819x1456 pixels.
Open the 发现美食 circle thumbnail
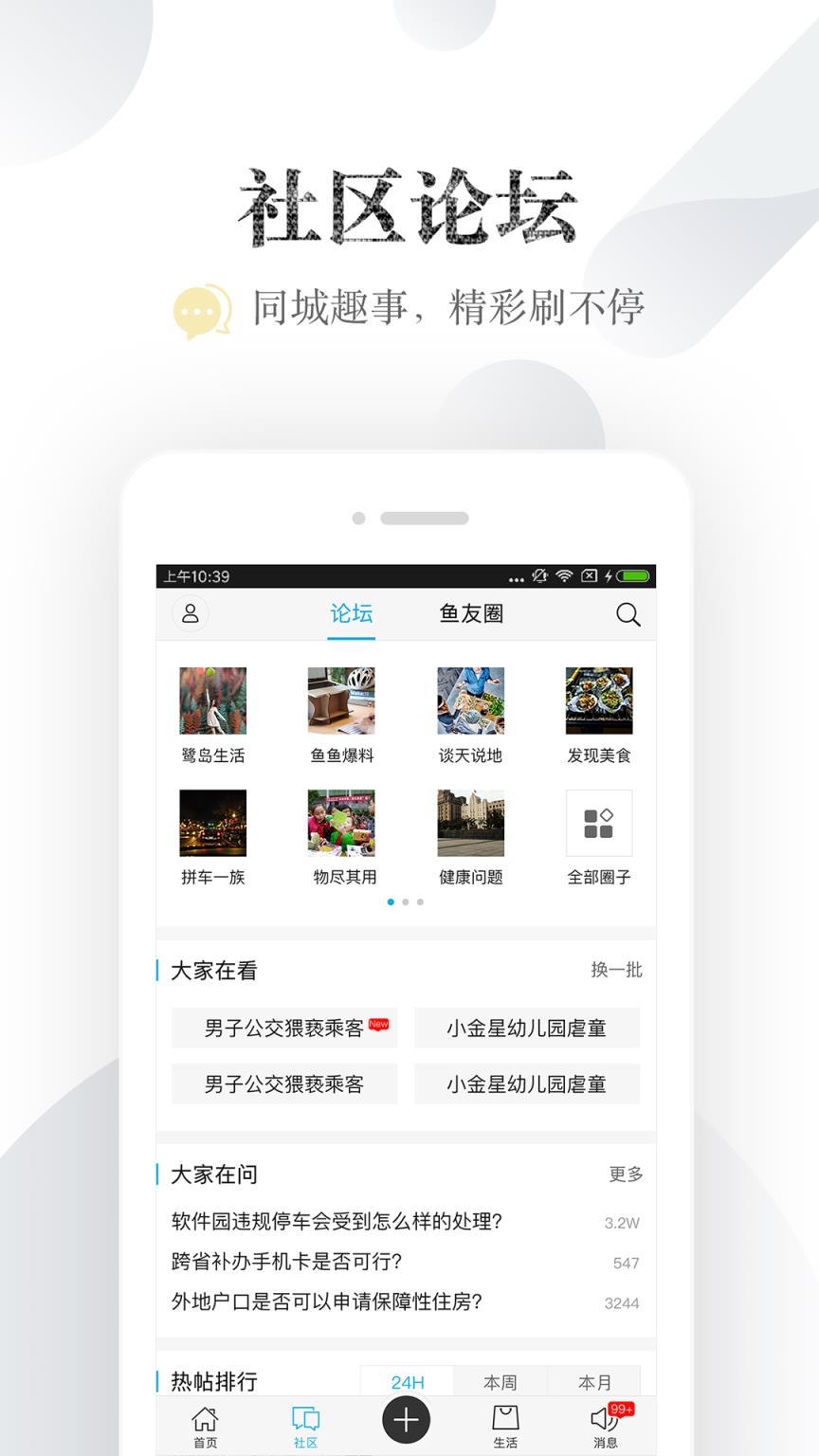point(601,701)
